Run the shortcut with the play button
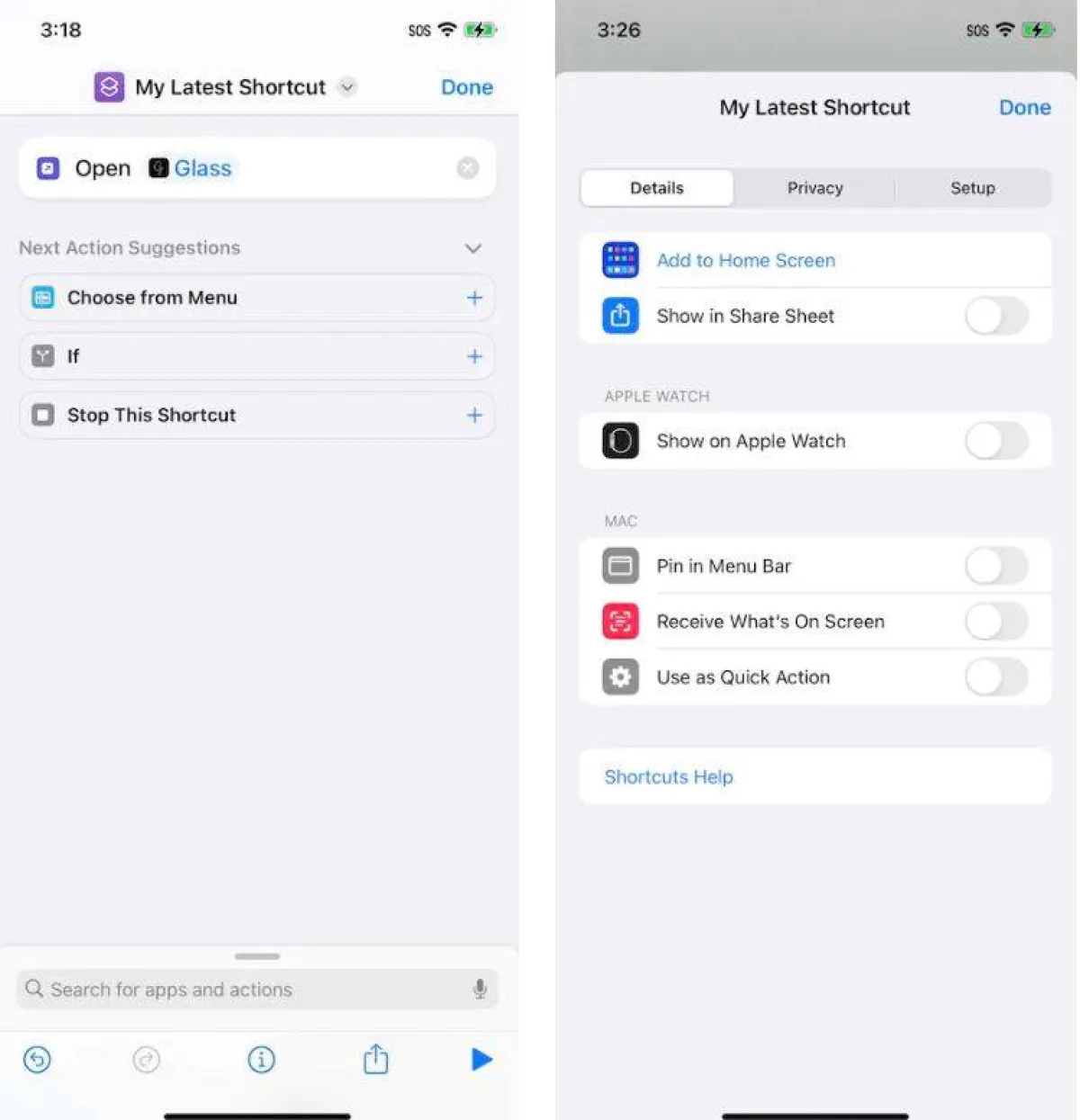The width and height of the screenshot is (1080, 1120). coord(481,1060)
